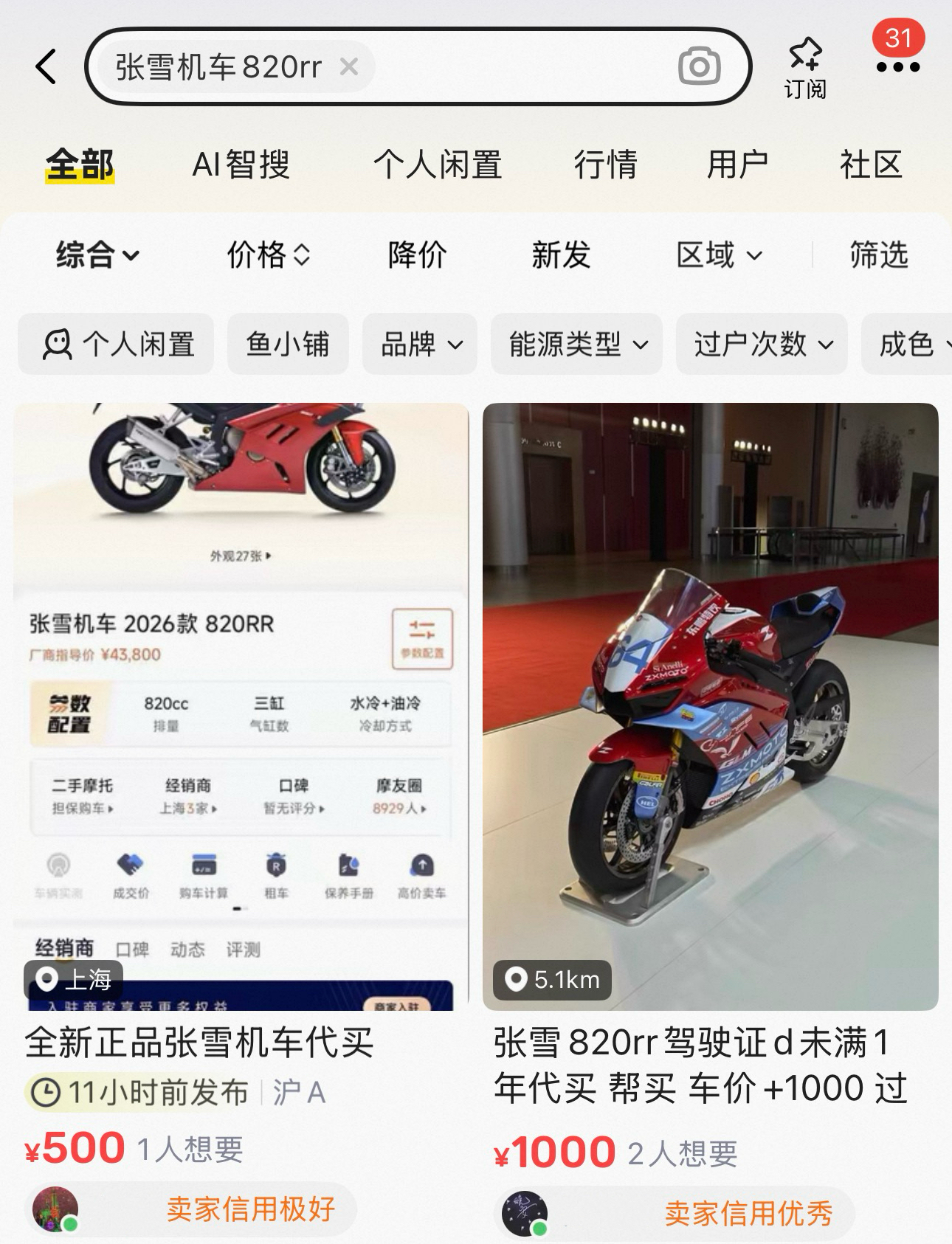Subscribe to this search via 订阅
The image size is (952, 1244).
tap(804, 68)
